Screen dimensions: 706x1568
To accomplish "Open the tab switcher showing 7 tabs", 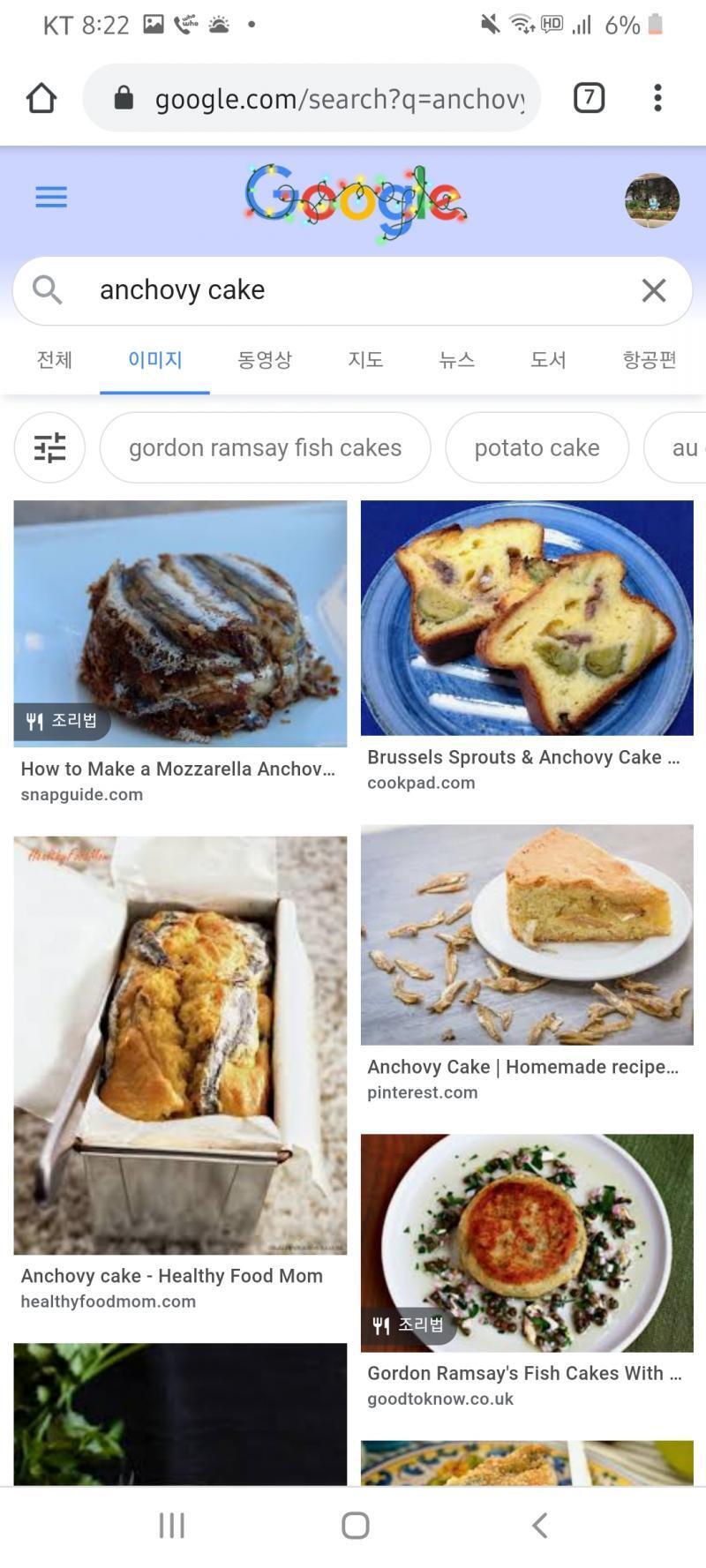I will click(x=589, y=98).
